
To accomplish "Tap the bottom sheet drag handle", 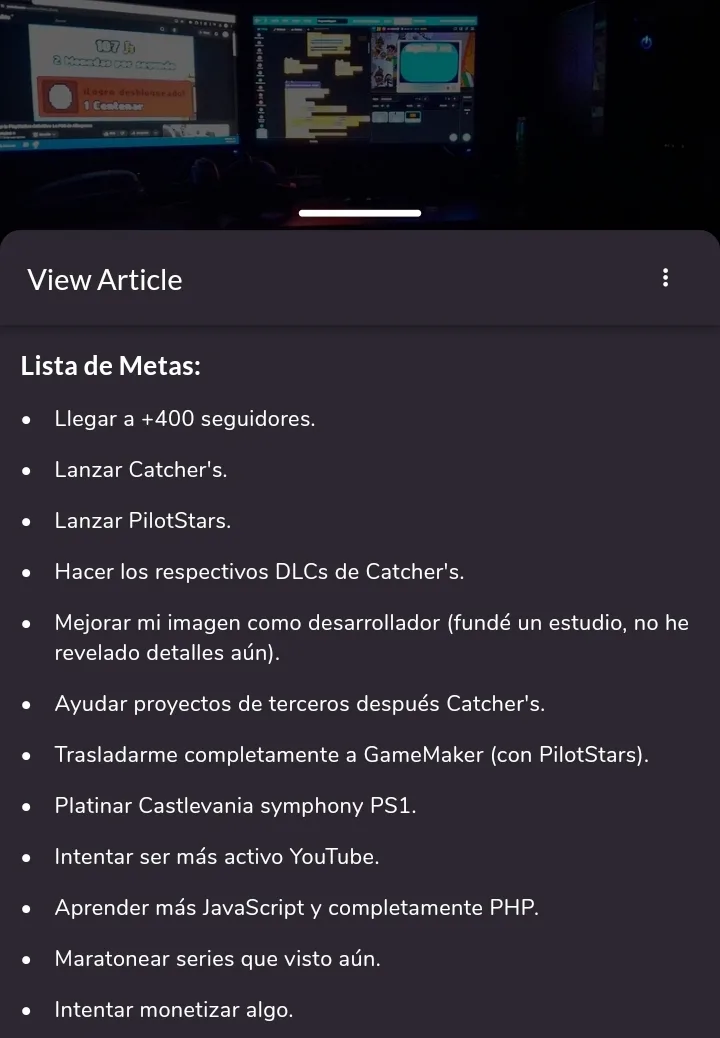I will click(360, 213).
